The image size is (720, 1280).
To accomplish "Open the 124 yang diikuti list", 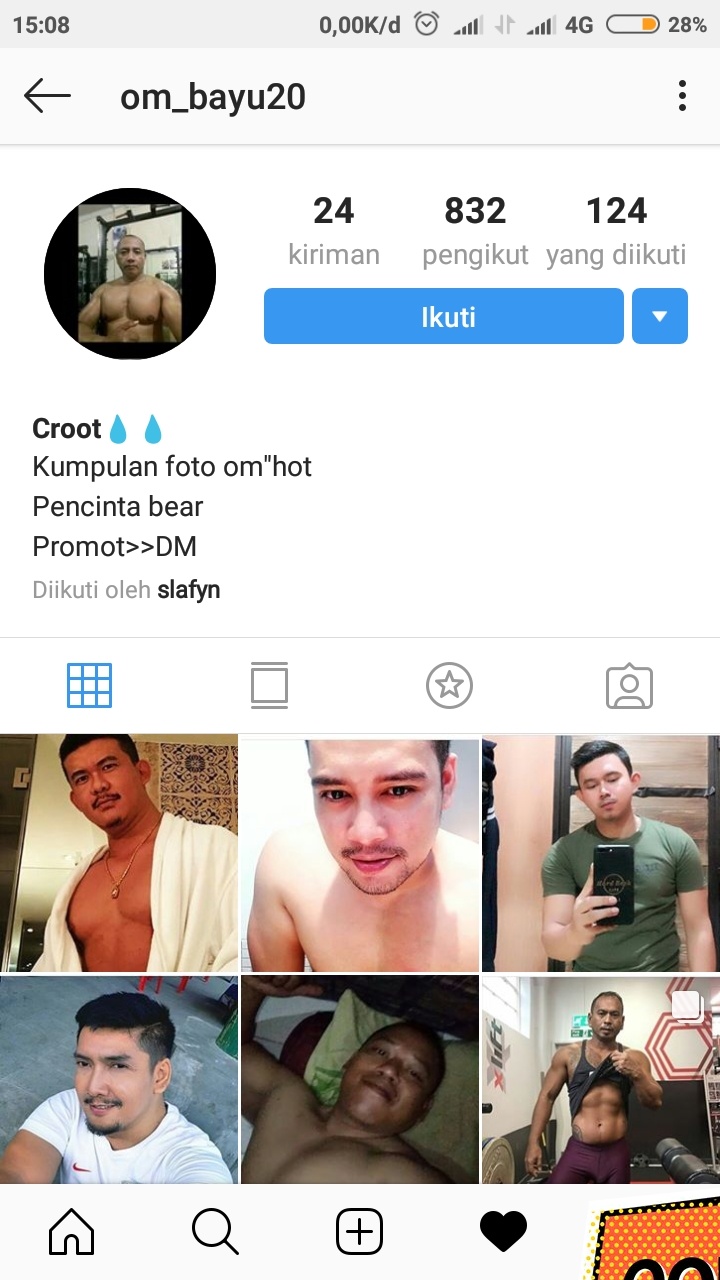I will click(x=616, y=231).
